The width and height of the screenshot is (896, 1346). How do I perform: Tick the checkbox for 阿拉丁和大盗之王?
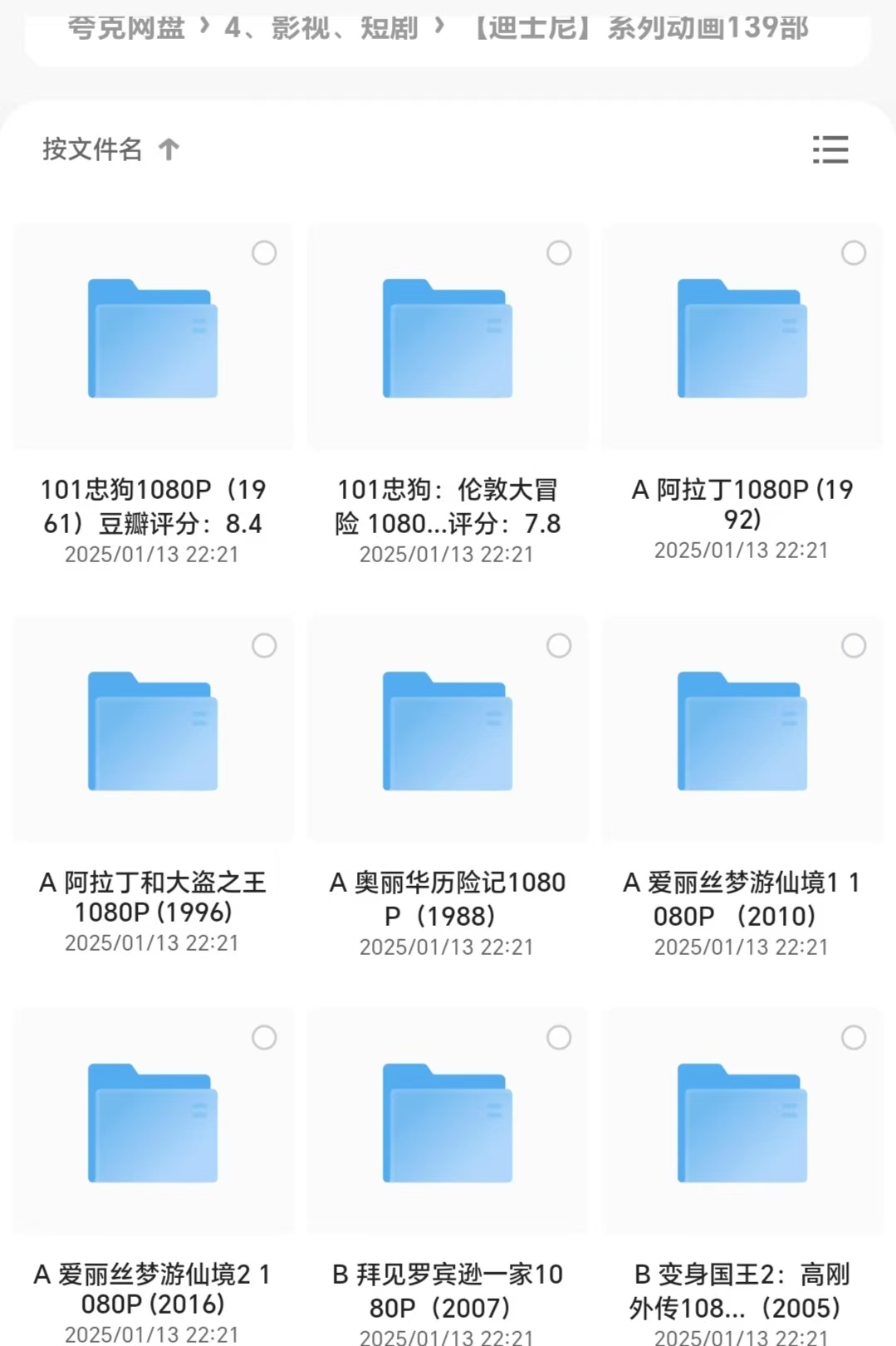point(264,645)
